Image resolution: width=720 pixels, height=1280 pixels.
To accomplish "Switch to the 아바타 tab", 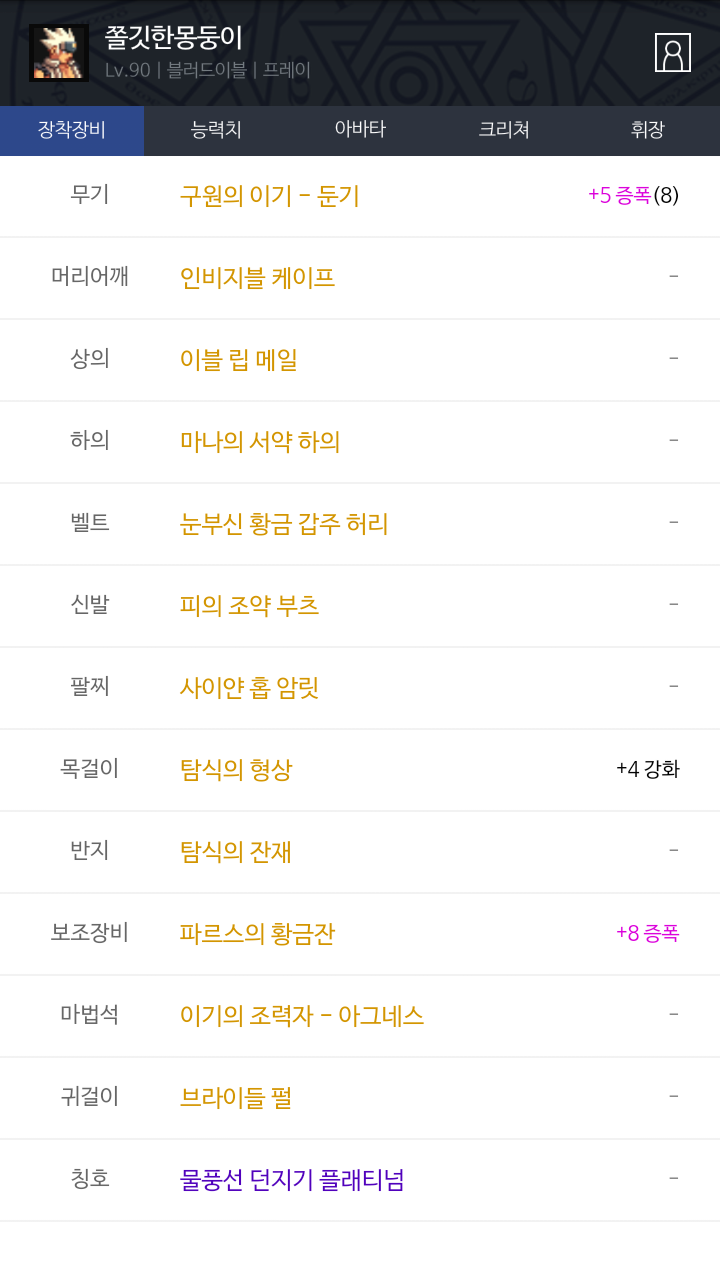I will 360,130.
